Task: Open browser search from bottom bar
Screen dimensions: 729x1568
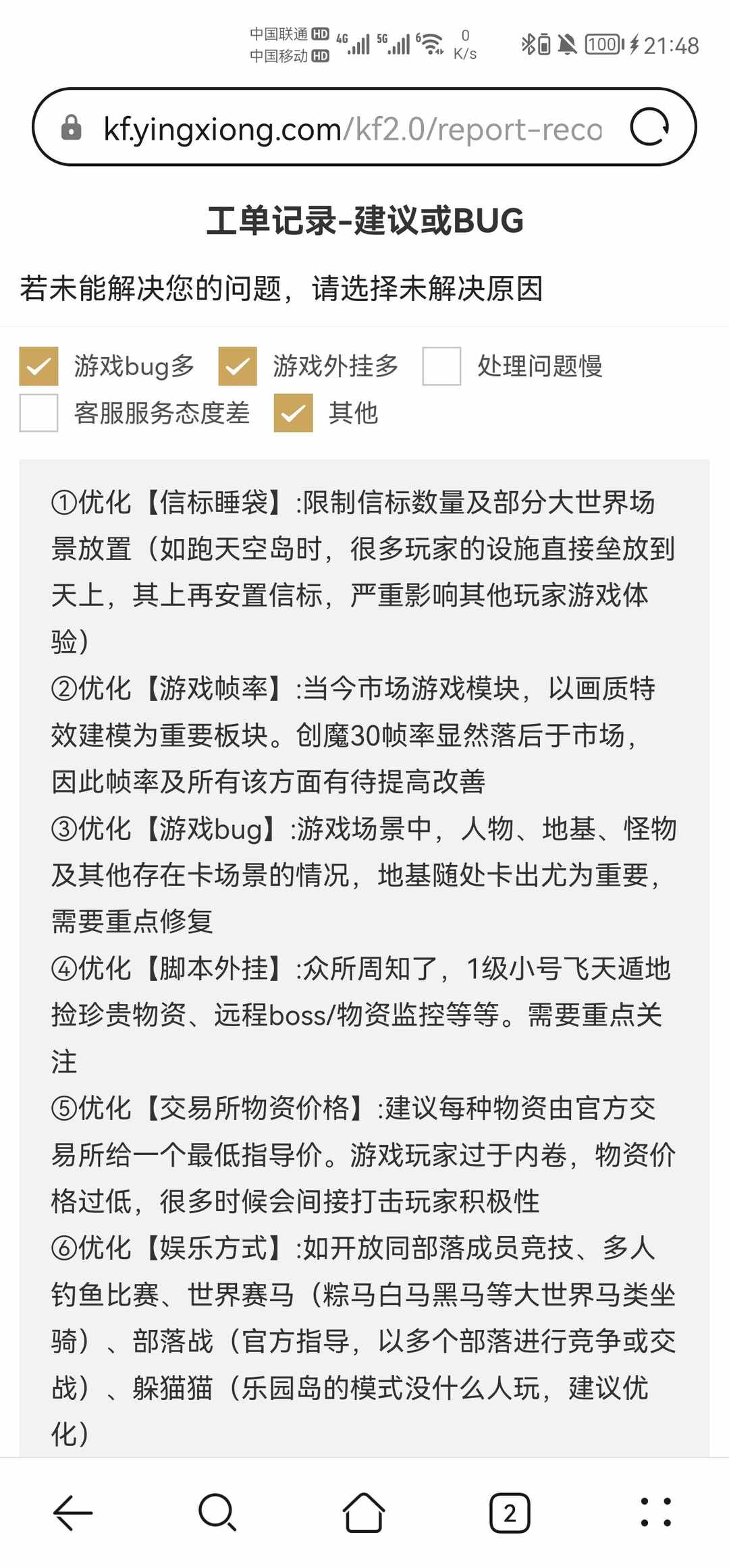Action: [x=217, y=1513]
